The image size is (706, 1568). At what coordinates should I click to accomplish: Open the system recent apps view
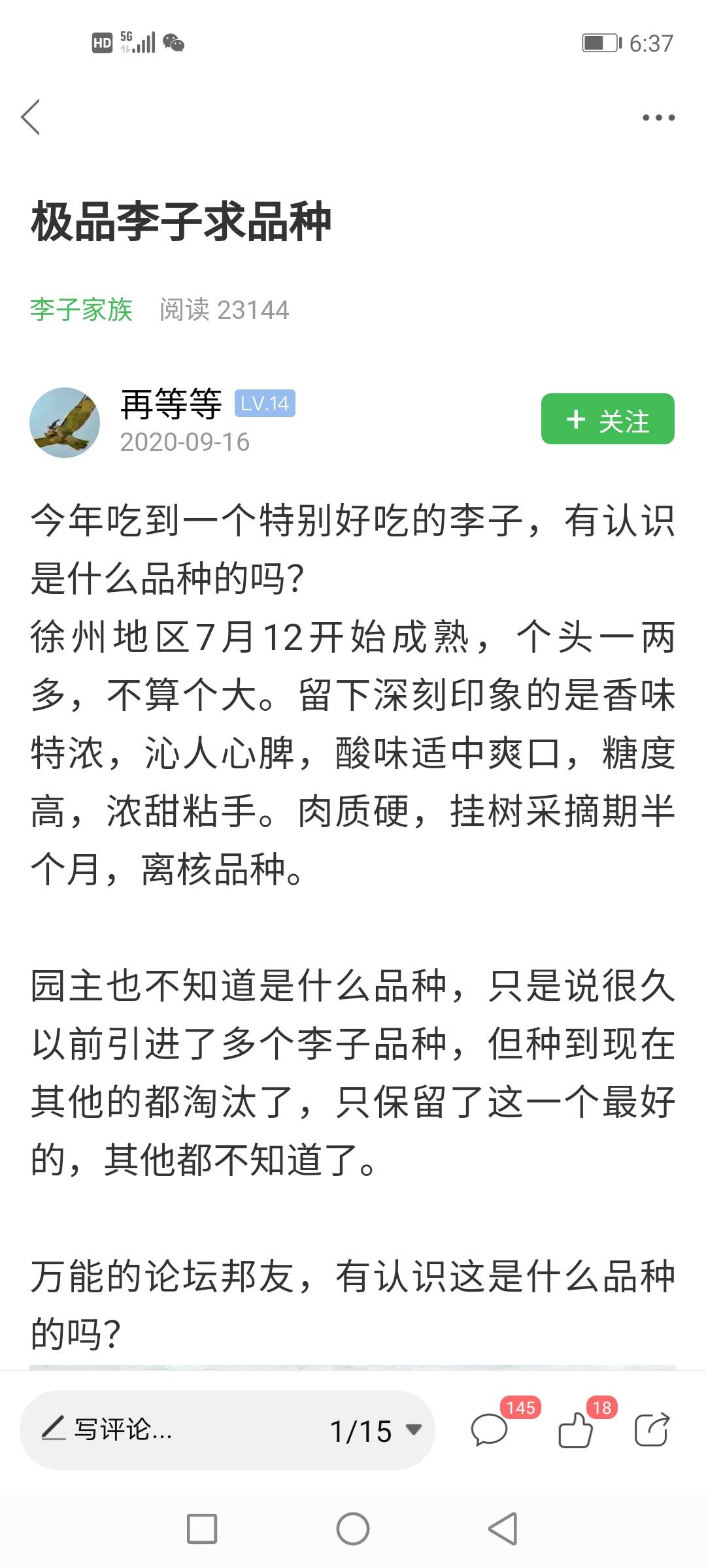202,1529
